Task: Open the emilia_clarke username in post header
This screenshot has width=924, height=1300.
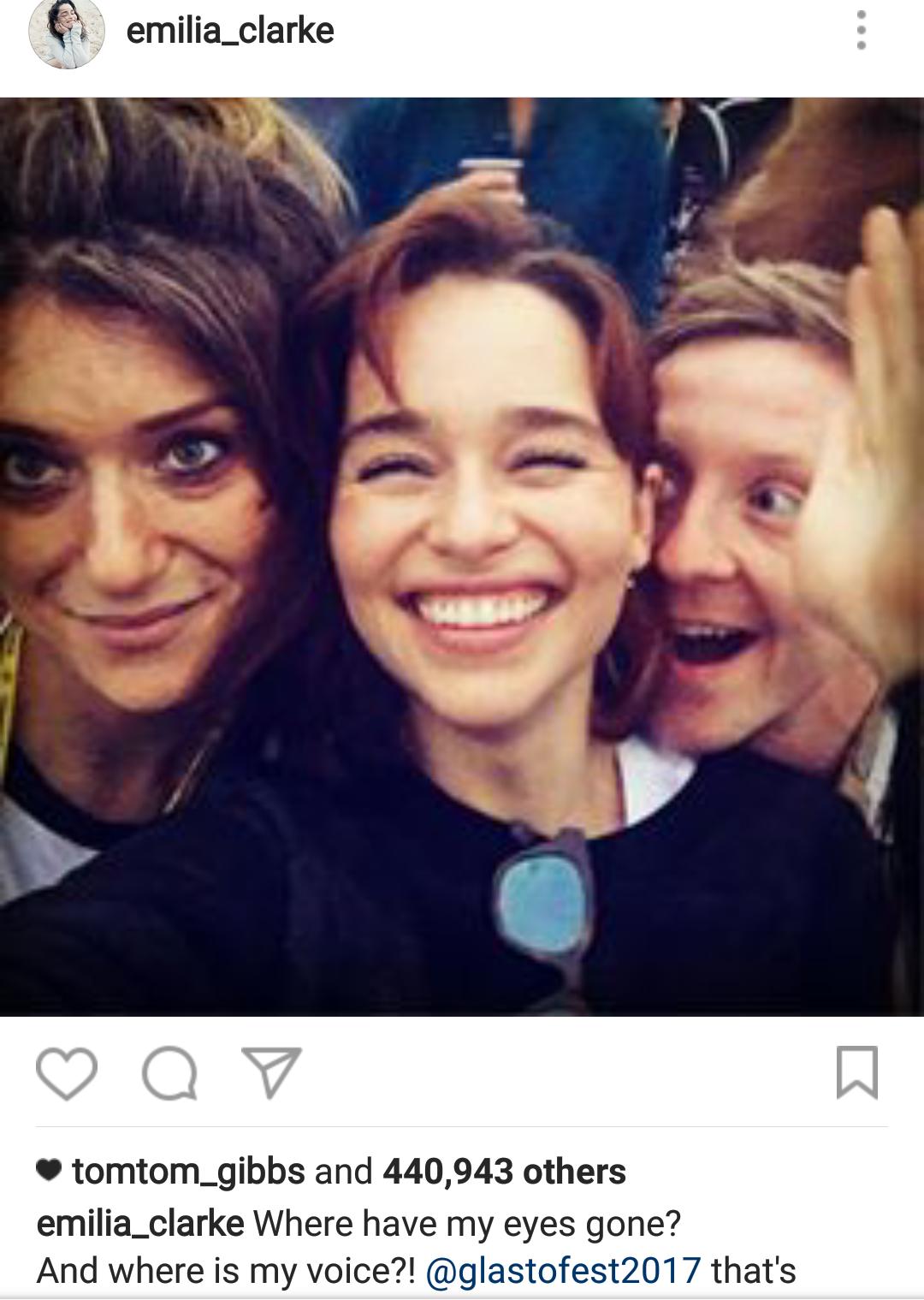Action: click(x=230, y=32)
